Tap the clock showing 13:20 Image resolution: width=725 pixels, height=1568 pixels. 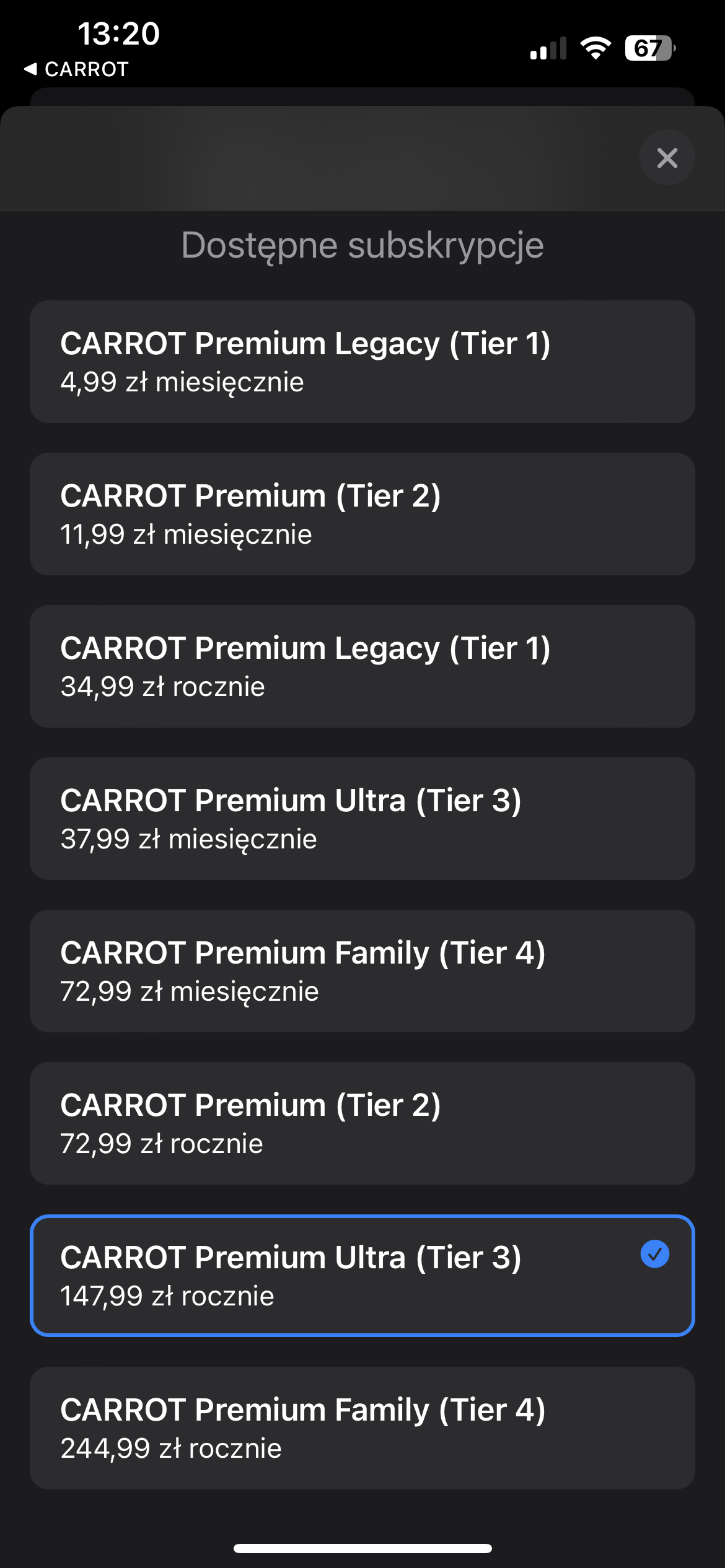click(x=120, y=35)
